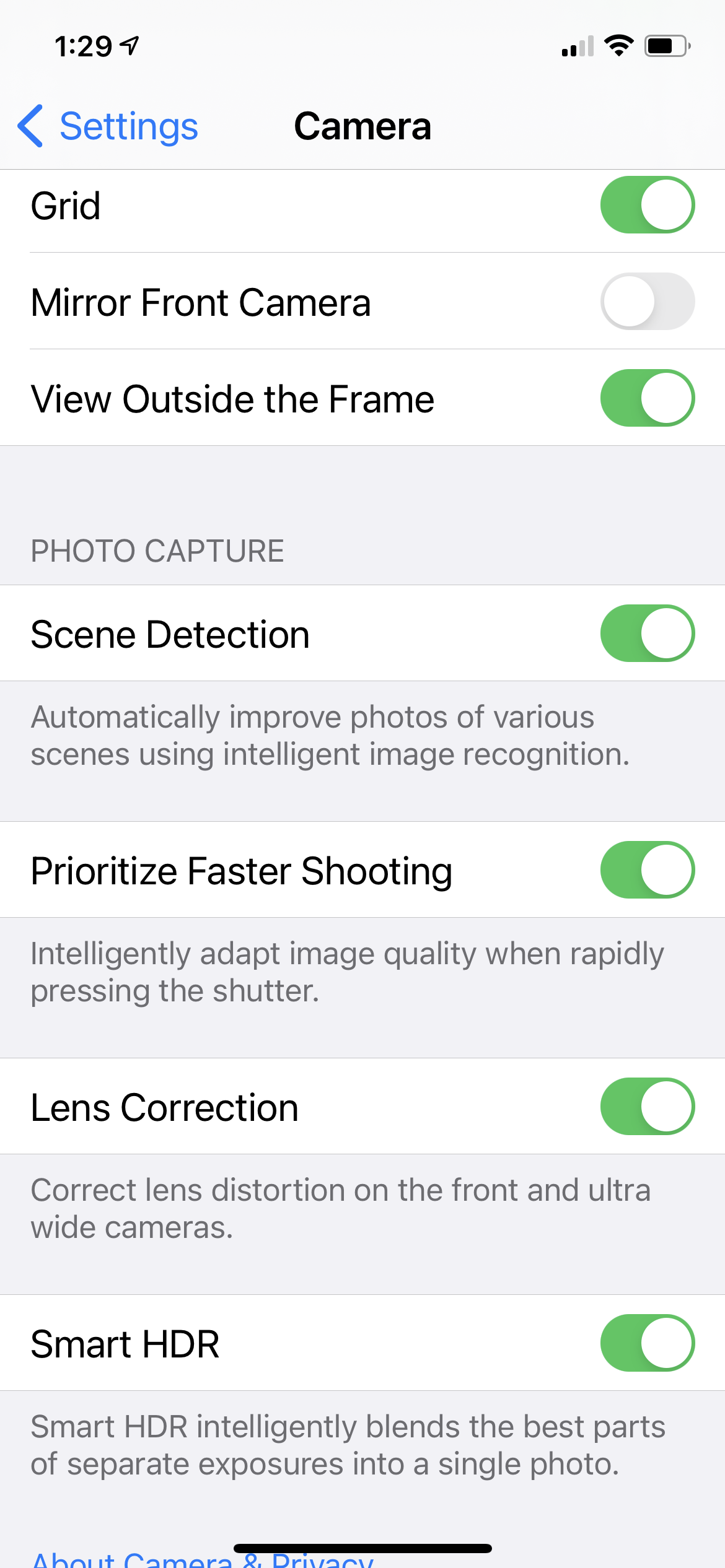Go back to Settings
The height and width of the screenshot is (1568, 725).
click(108, 126)
